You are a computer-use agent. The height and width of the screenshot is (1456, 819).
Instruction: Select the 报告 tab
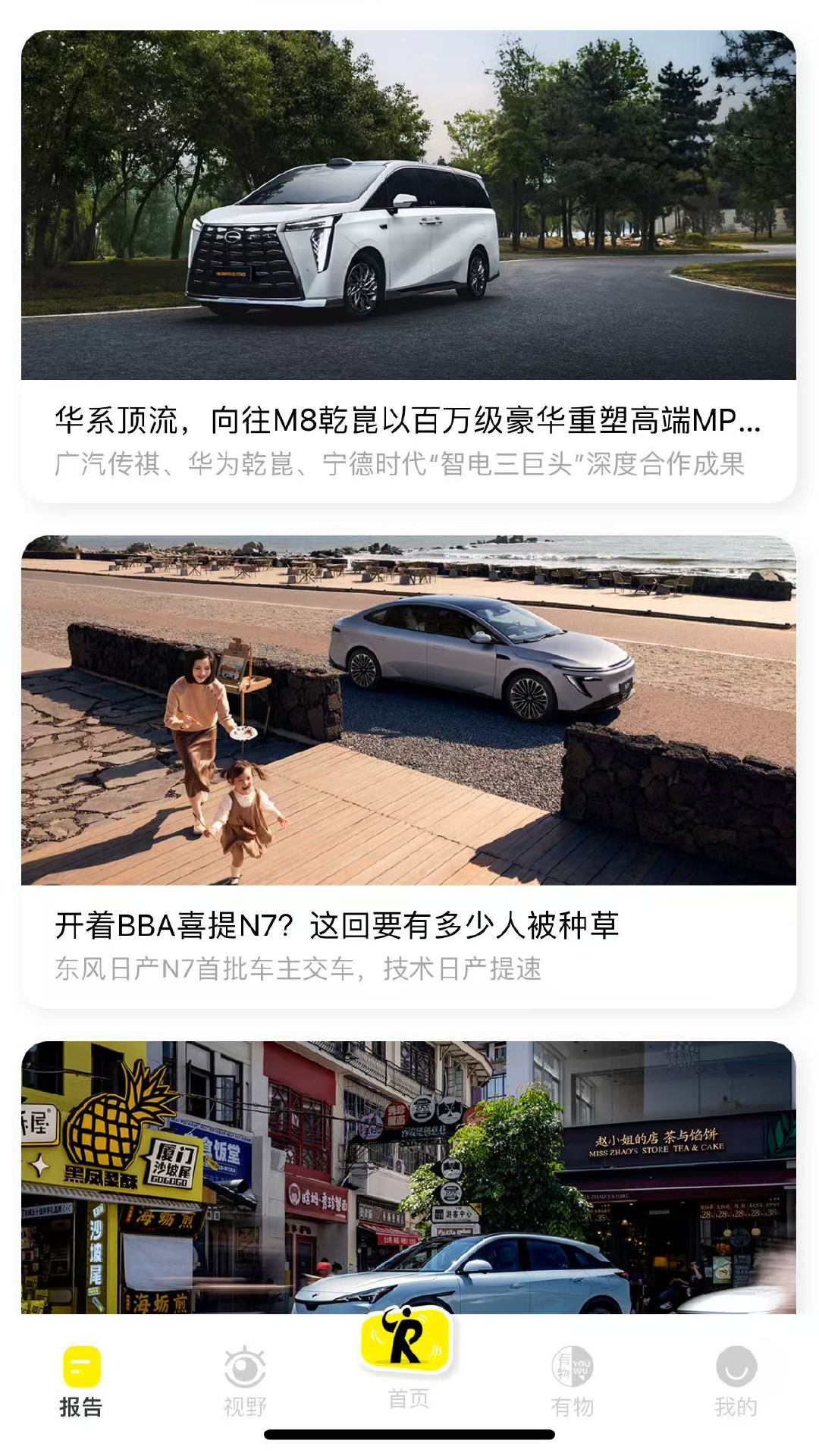point(81,1382)
